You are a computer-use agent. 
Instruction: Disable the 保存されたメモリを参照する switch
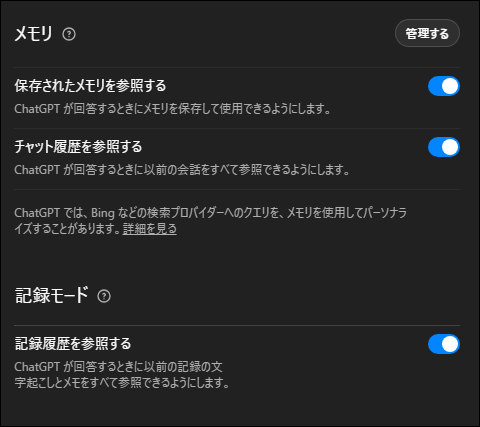(x=444, y=86)
